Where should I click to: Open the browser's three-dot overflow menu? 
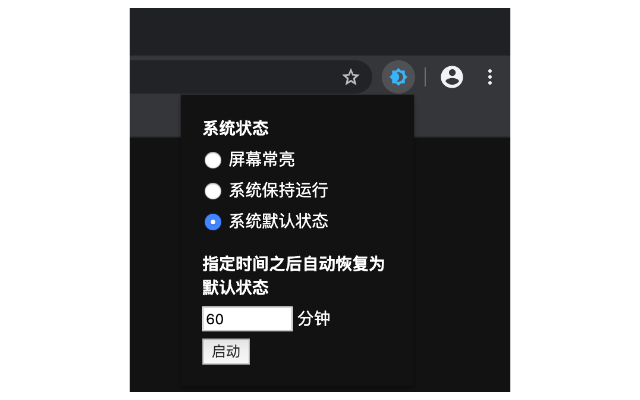click(490, 77)
